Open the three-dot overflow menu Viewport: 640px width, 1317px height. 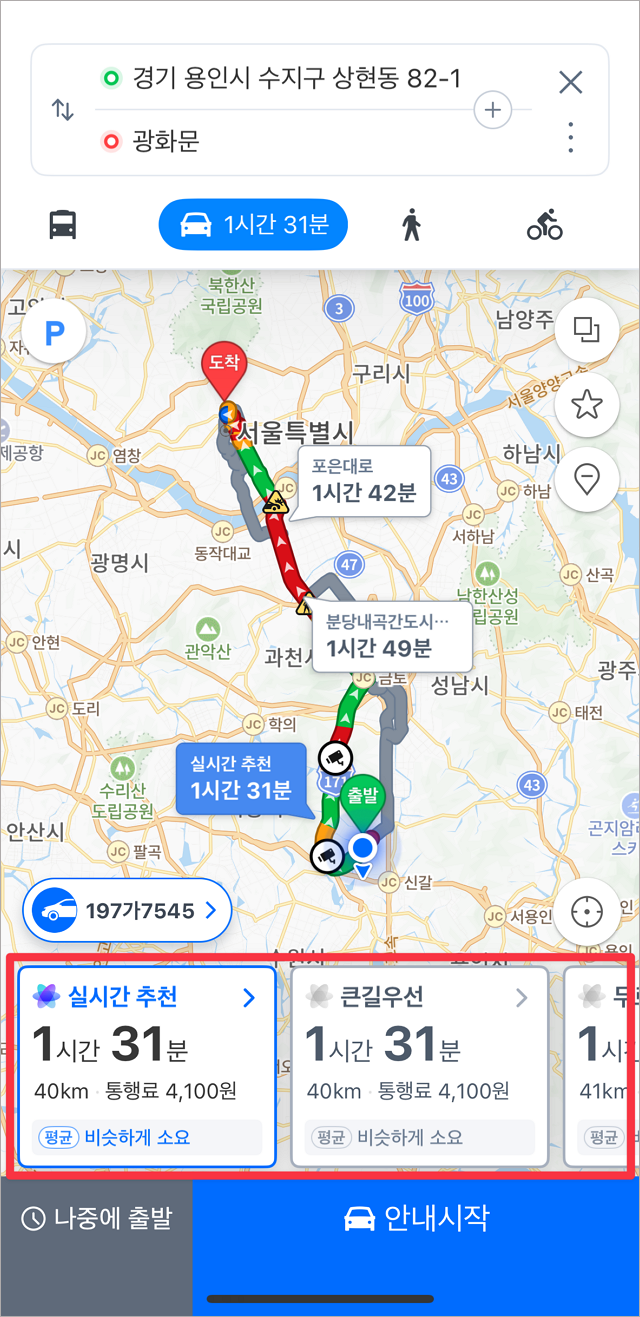(x=570, y=138)
